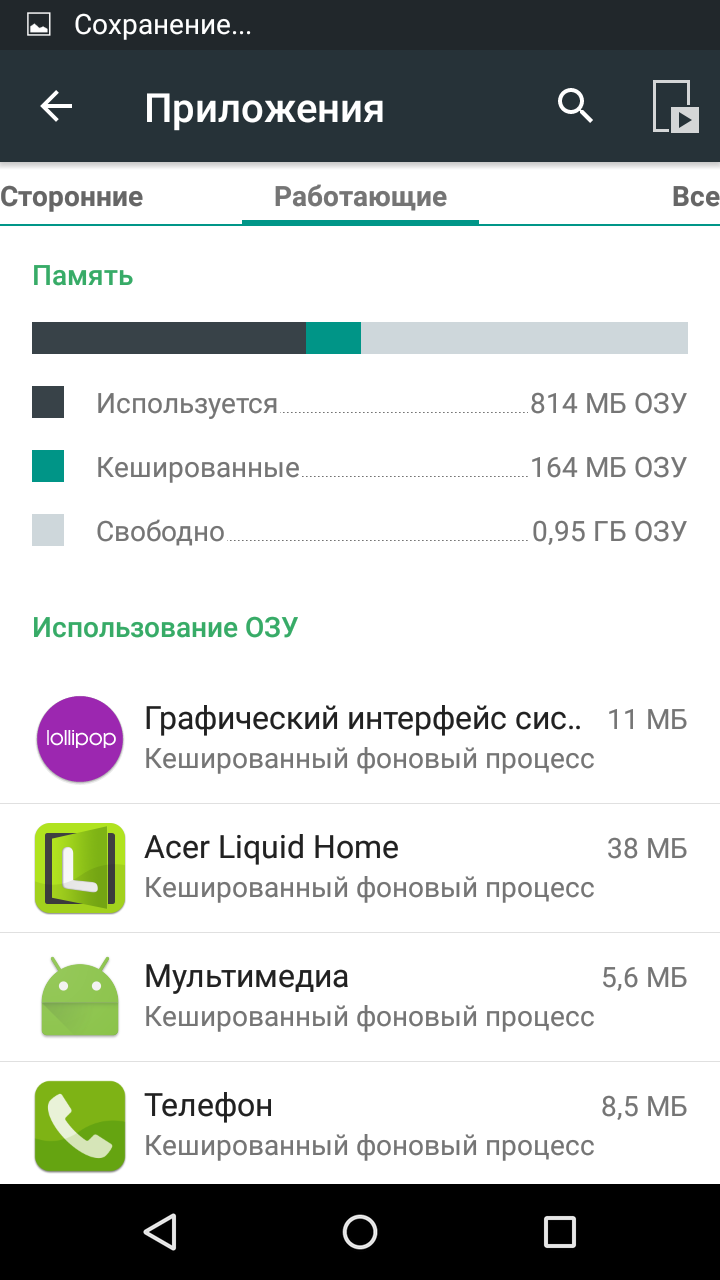Screen dimensions: 720x1280
Task: Select the Работающие tab
Action: 360,196
